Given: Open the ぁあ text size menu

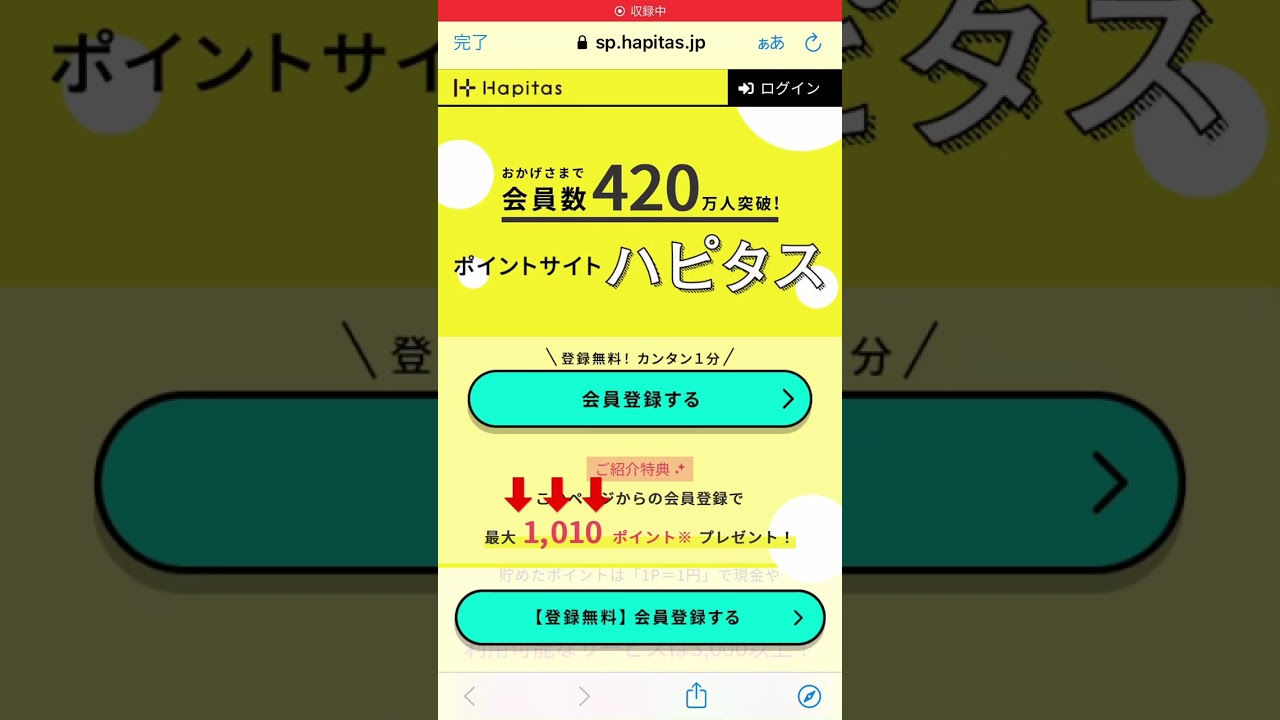Looking at the screenshot, I should point(770,43).
